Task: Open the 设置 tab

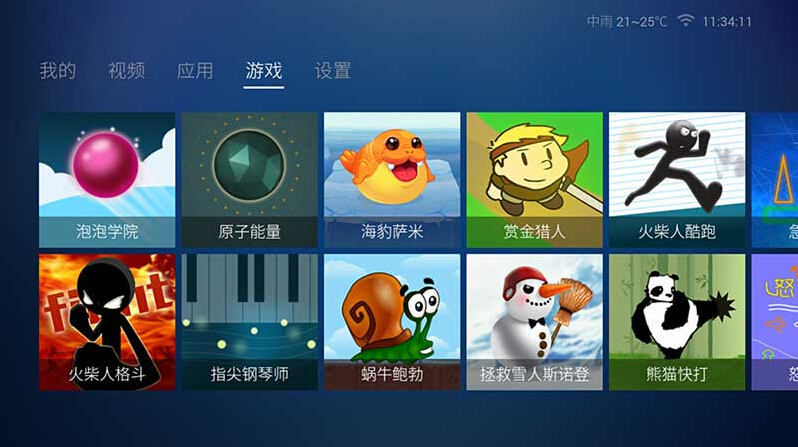Action: 333,71
